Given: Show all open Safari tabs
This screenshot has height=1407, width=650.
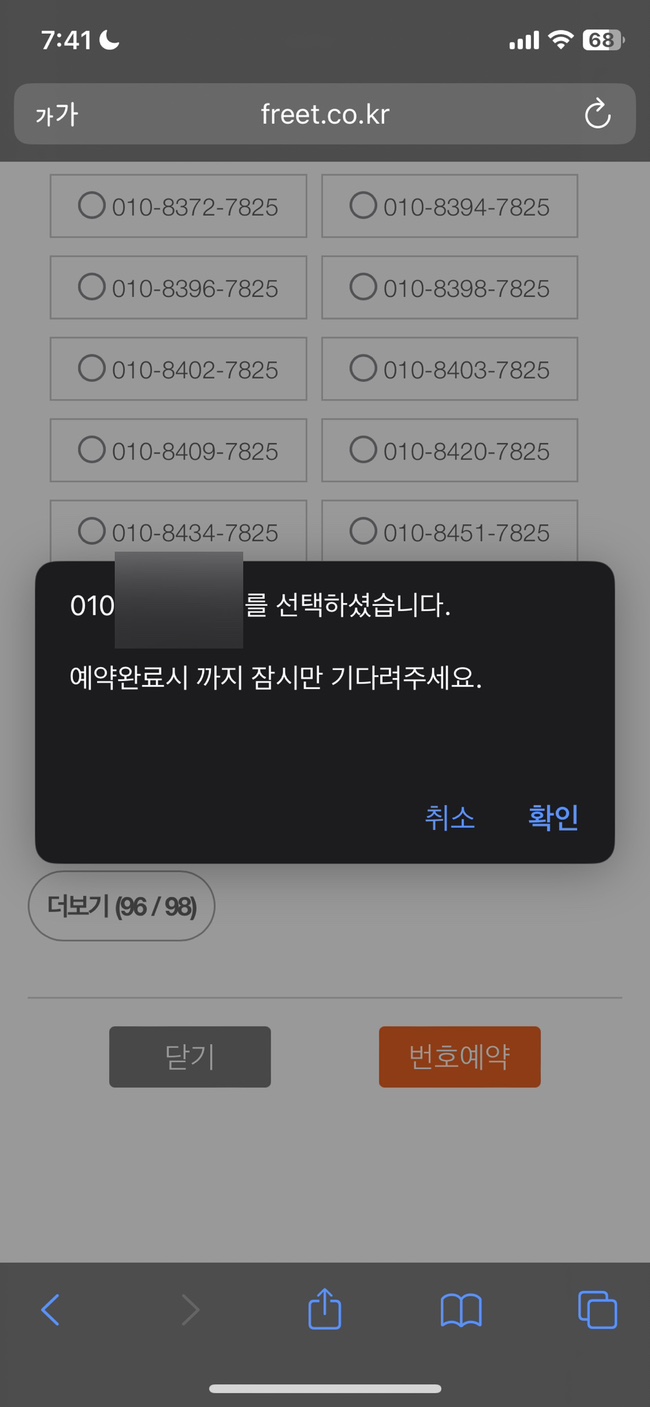Looking at the screenshot, I should 597,1309.
